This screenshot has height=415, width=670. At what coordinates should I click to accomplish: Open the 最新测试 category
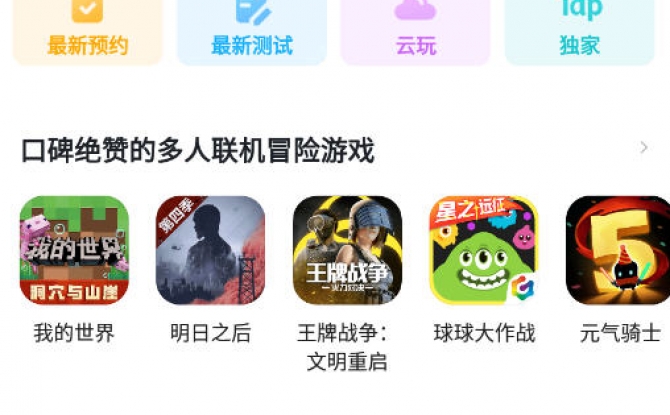[252, 30]
